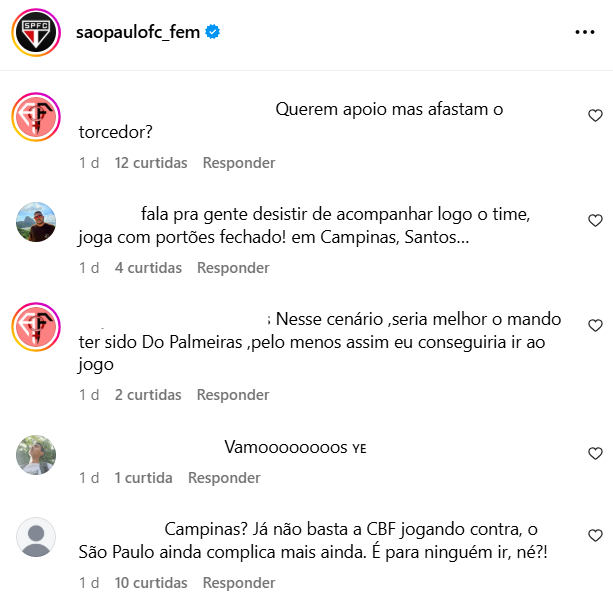Like the comment "Querem apoio mas afastam o torcedor?"
This screenshot has height=612, width=613.
[595, 115]
